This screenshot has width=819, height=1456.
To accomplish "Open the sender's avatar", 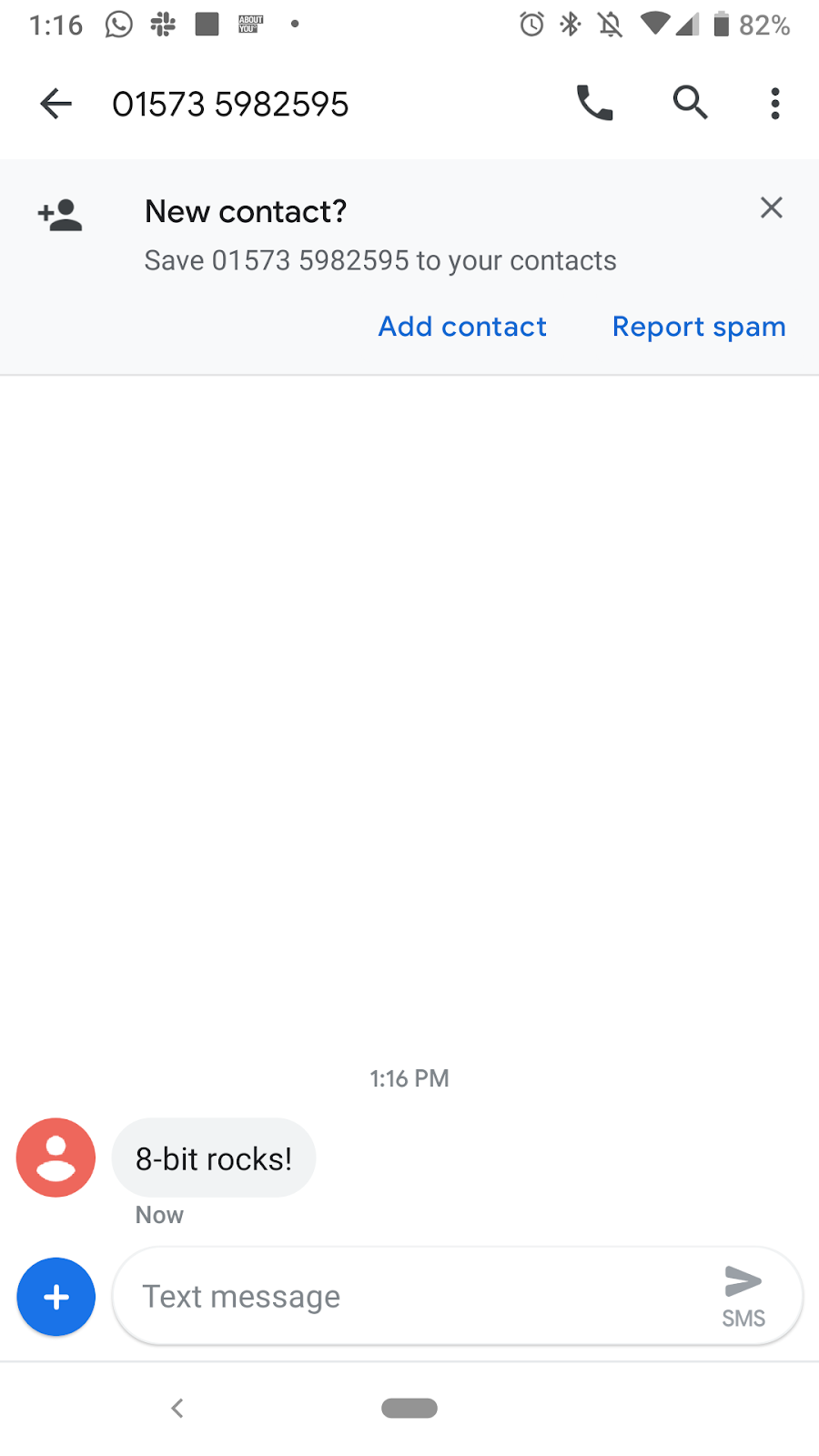I will [x=56, y=1158].
